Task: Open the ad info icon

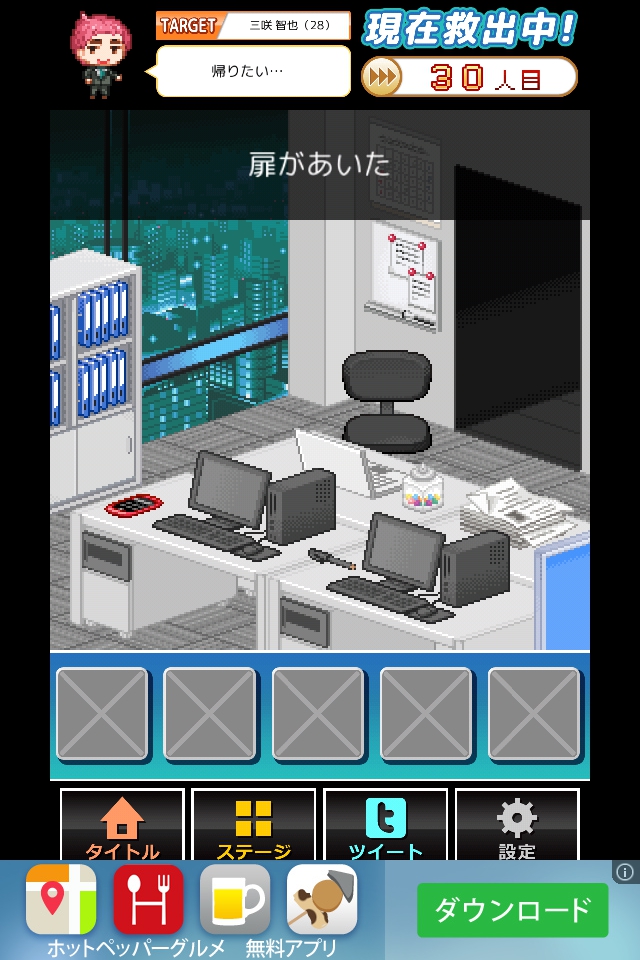Action: click(x=625, y=872)
